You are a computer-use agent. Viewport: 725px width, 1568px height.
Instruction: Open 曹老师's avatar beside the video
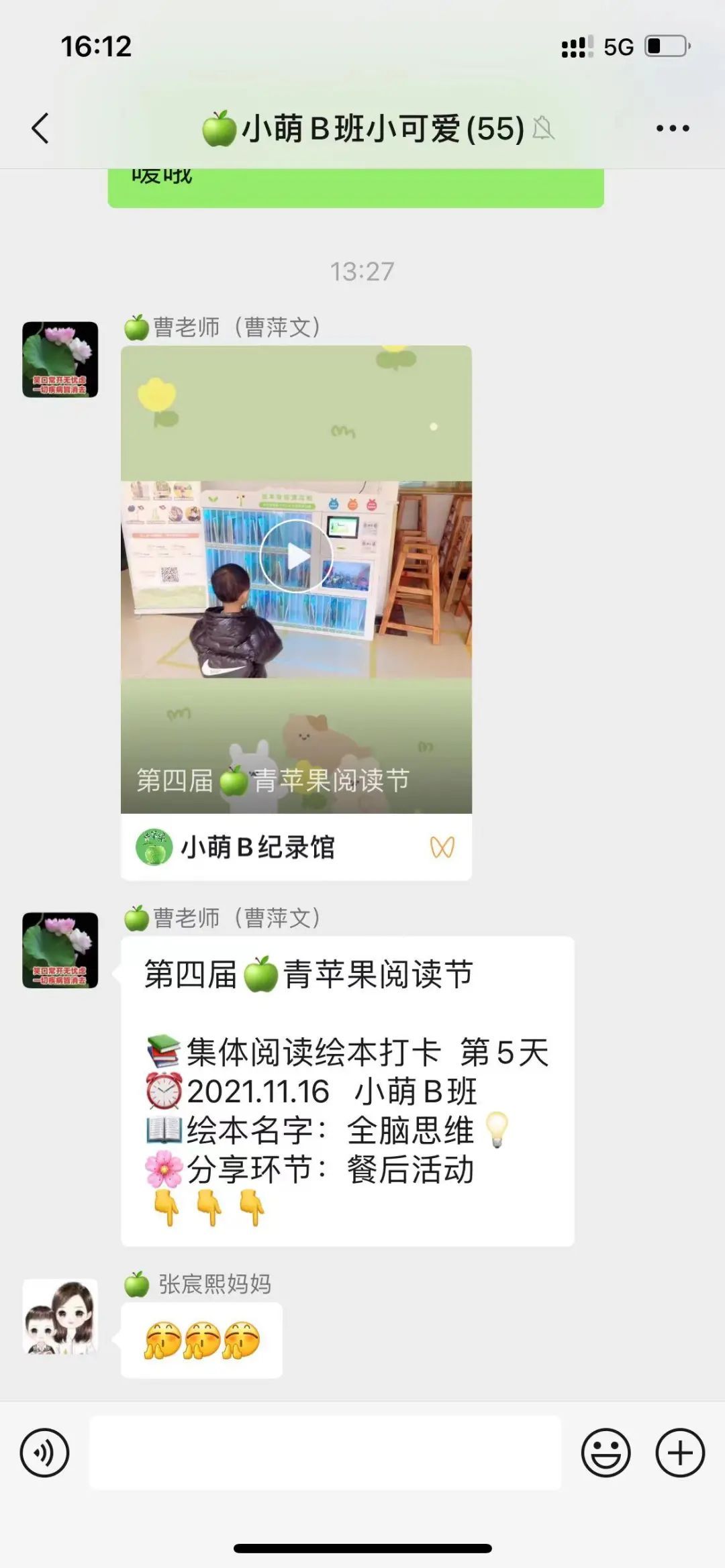point(60,360)
